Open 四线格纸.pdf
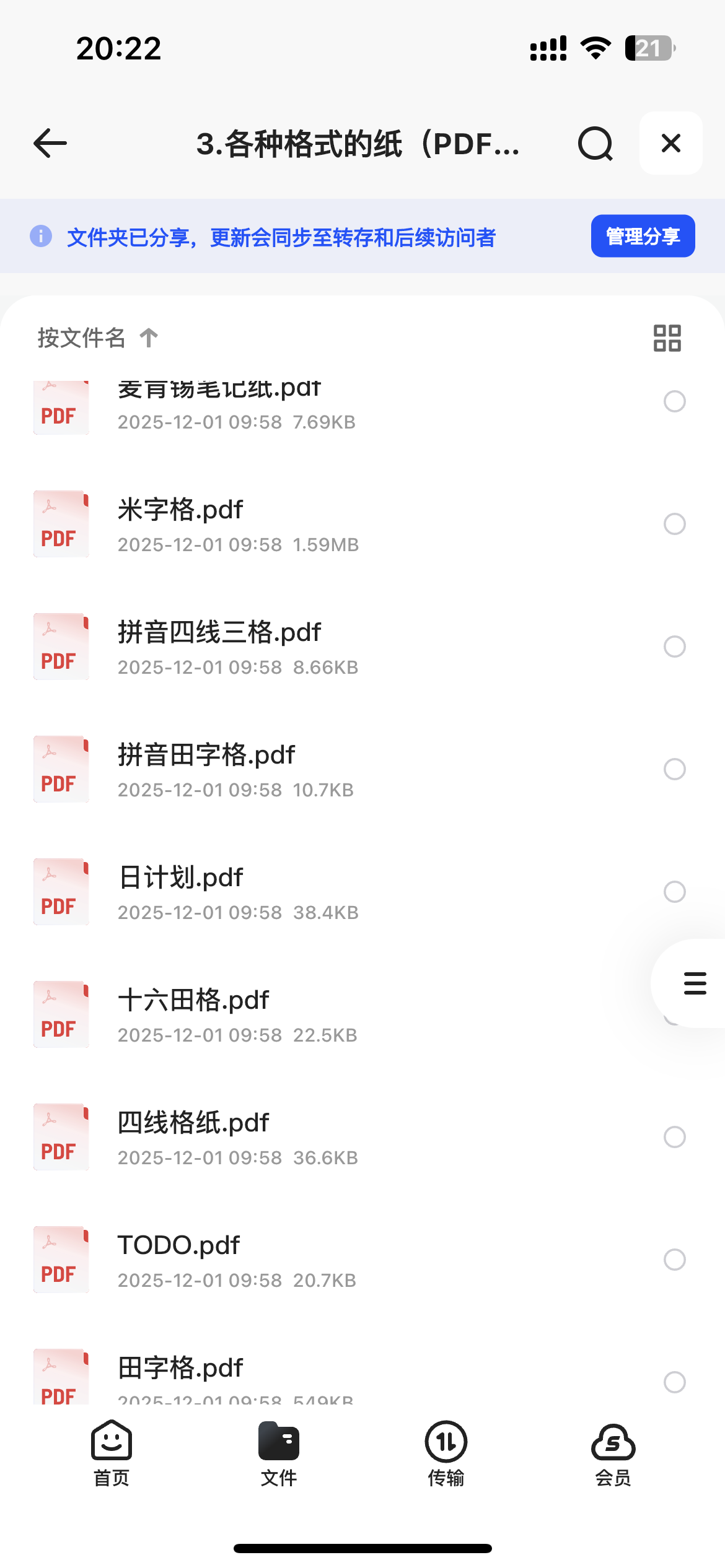Image resolution: width=725 pixels, height=1568 pixels. [193, 1123]
